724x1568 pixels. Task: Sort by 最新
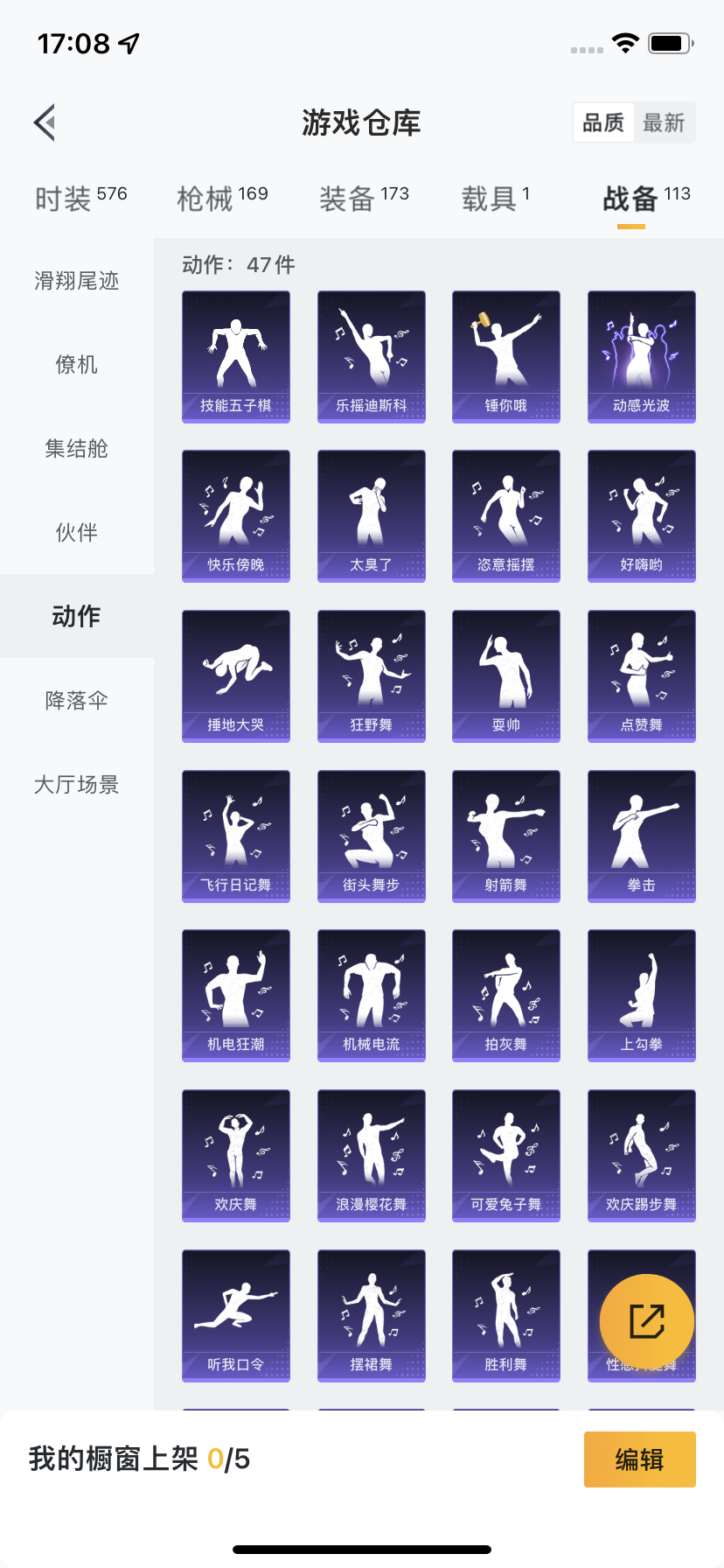click(x=664, y=122)
